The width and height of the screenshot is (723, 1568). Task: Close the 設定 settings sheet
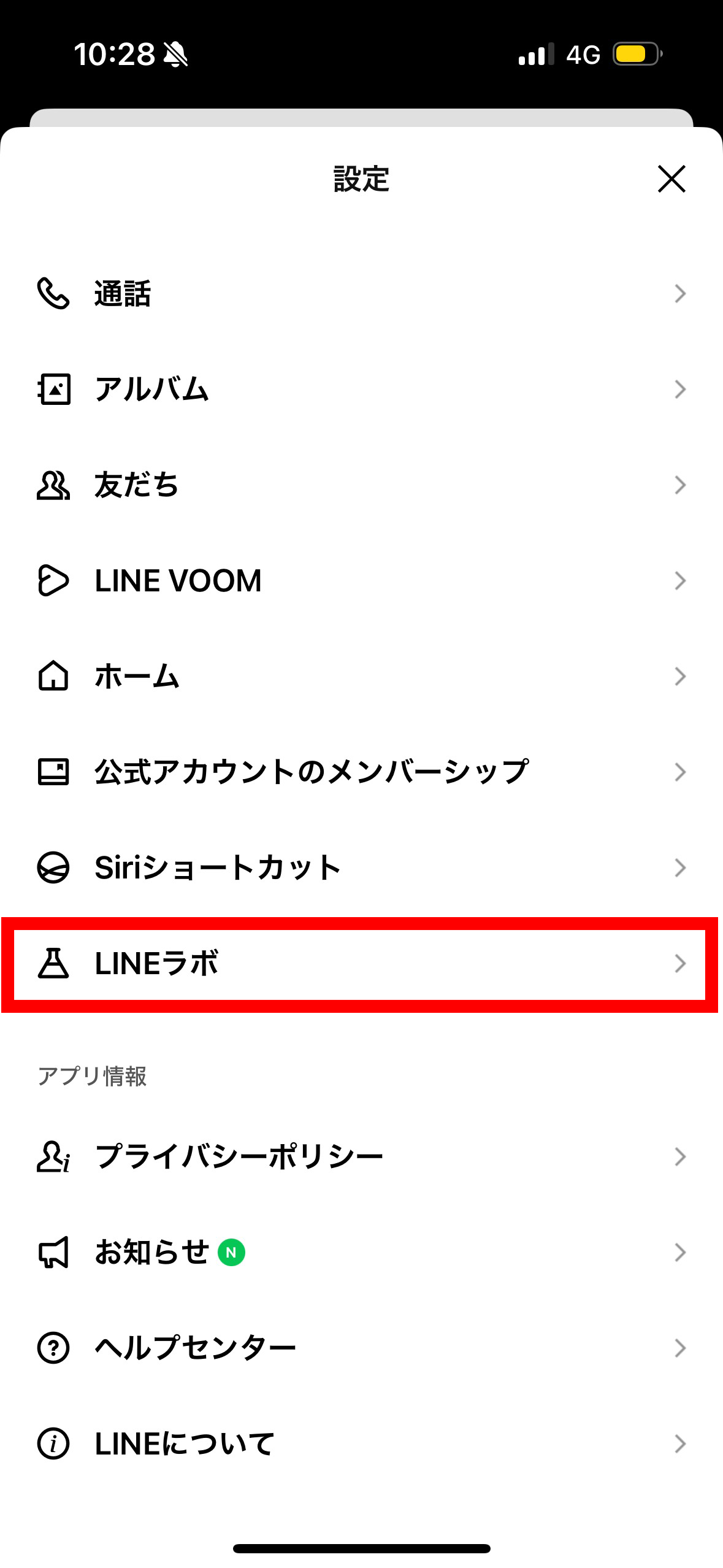click(x=671, y=179)
